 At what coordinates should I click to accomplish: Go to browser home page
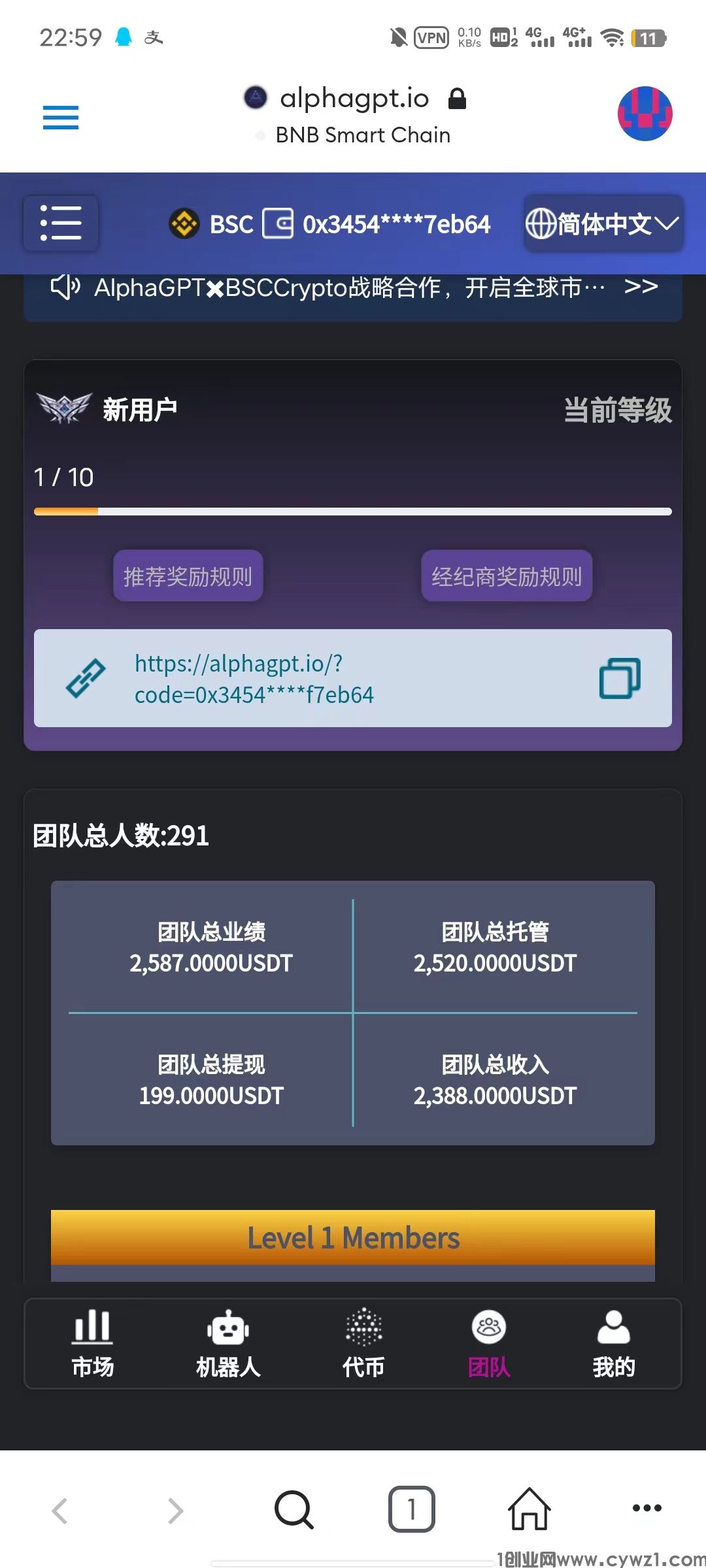tap(529, 1509)
